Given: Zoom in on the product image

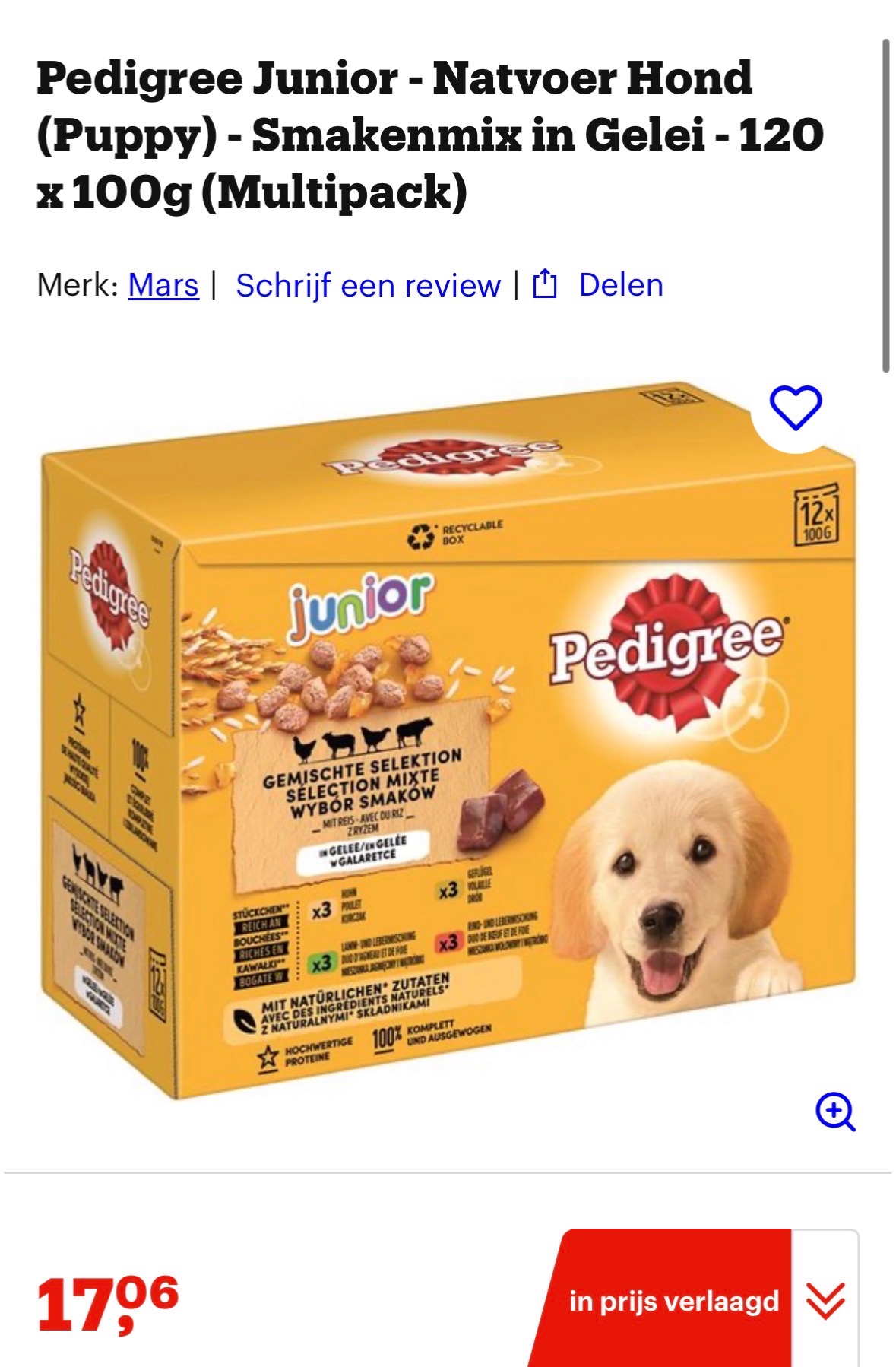Looking at the screenshot, I should [x=834, y=1112].
